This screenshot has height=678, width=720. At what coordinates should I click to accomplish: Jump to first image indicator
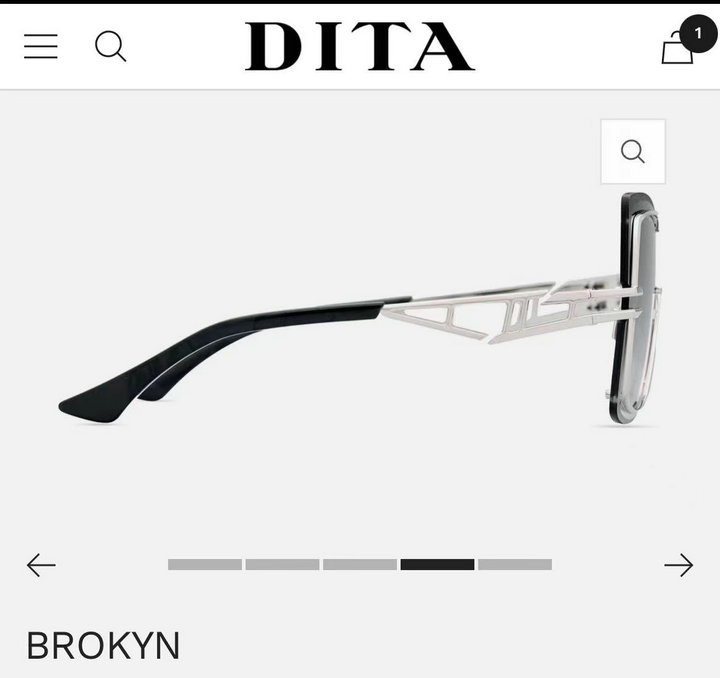(205, 565)
